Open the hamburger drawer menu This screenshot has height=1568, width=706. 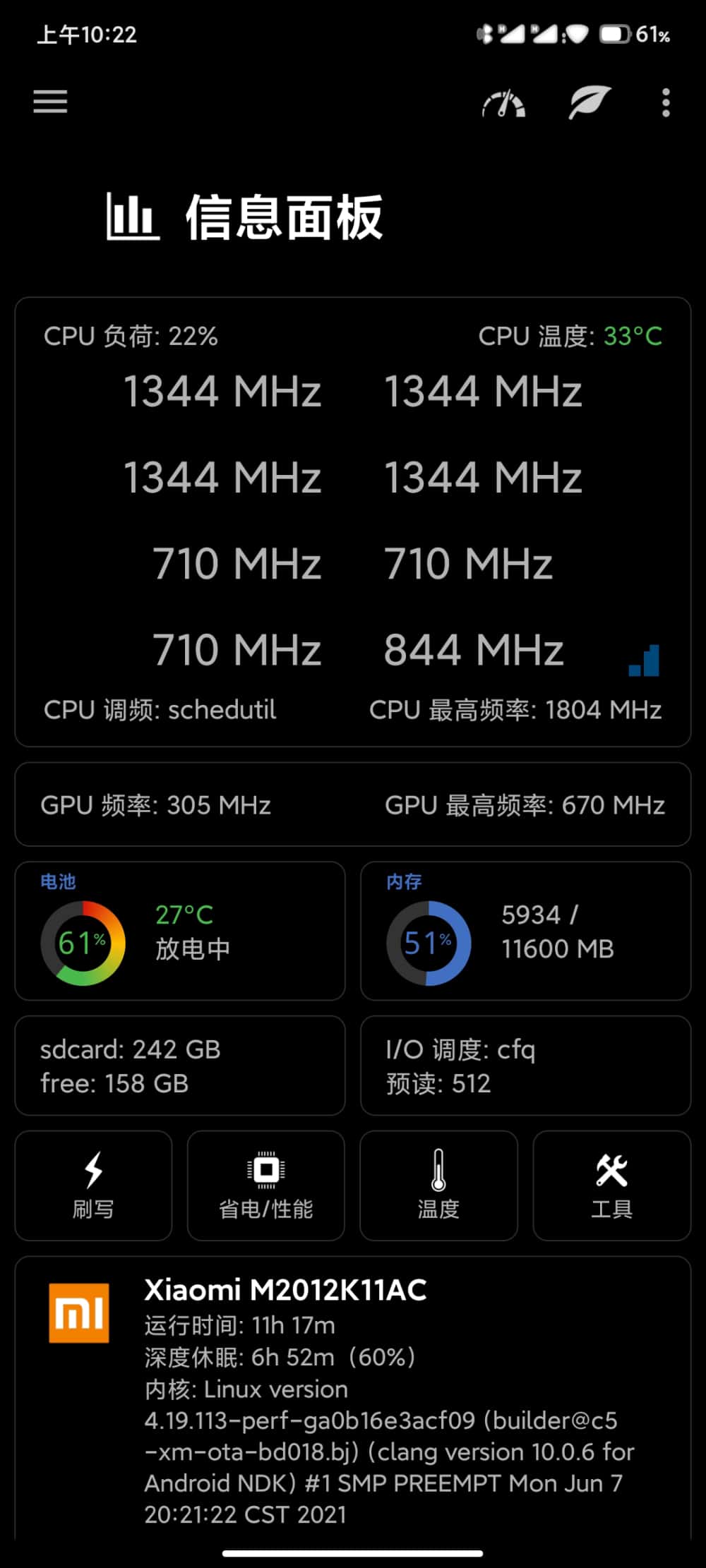click(50, 102)
